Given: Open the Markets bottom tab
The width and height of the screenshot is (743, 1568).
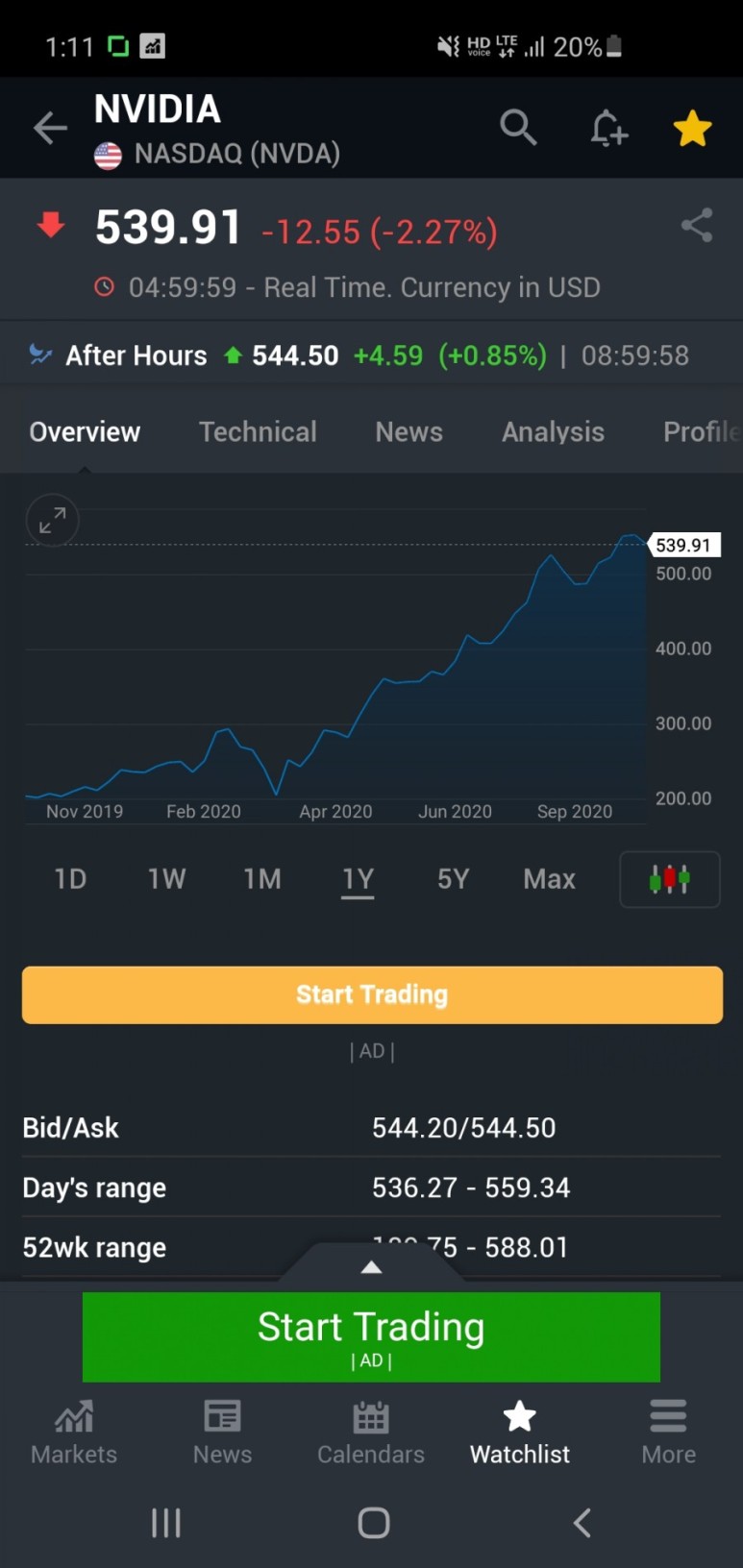Looking at the screenshot, I should (74, 1432).
